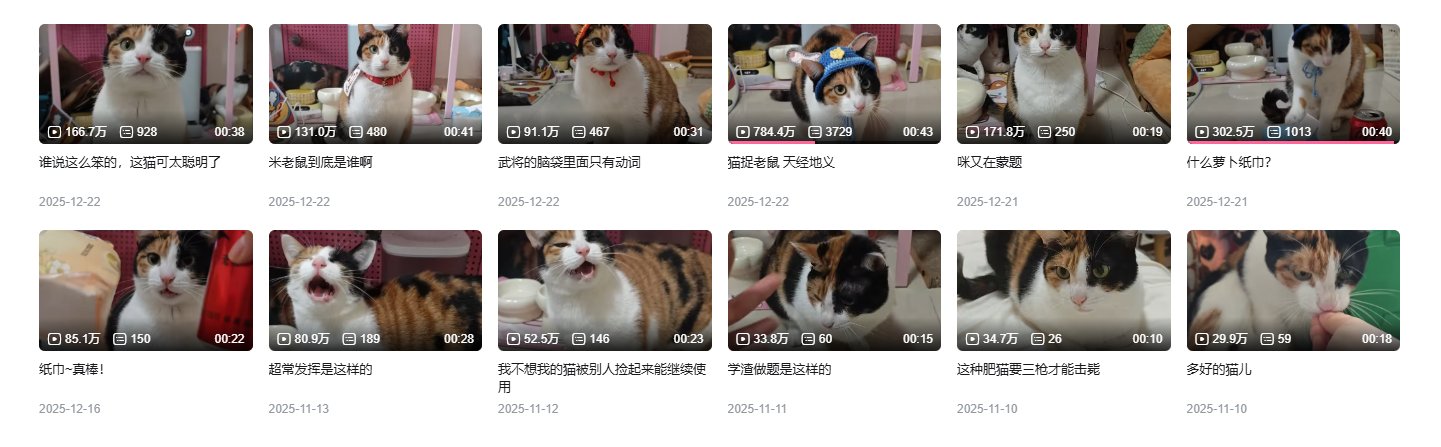Watch video 超常发挥是这样的

pos(375,290)
